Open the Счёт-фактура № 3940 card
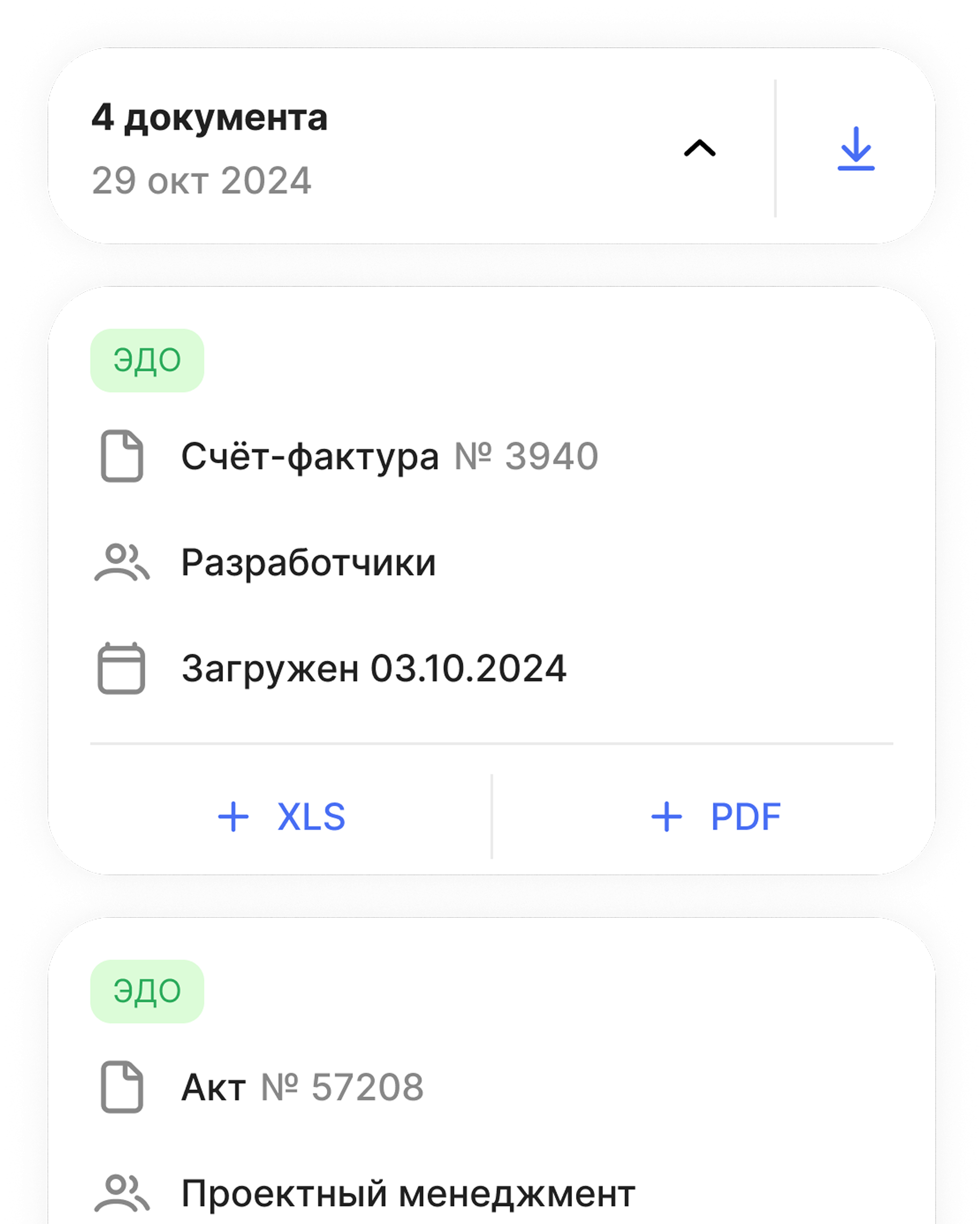 point(389,456)
